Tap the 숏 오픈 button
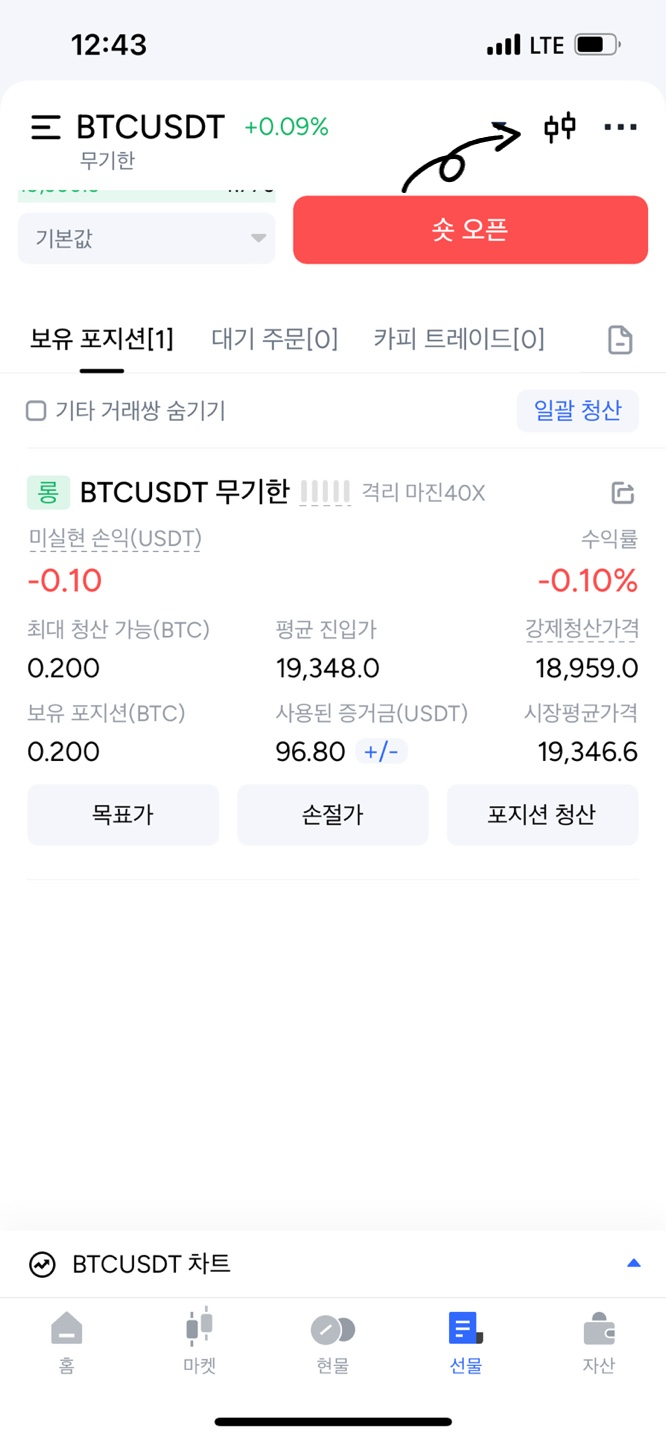Viewport: 666px width, 1440px height. 470,230
